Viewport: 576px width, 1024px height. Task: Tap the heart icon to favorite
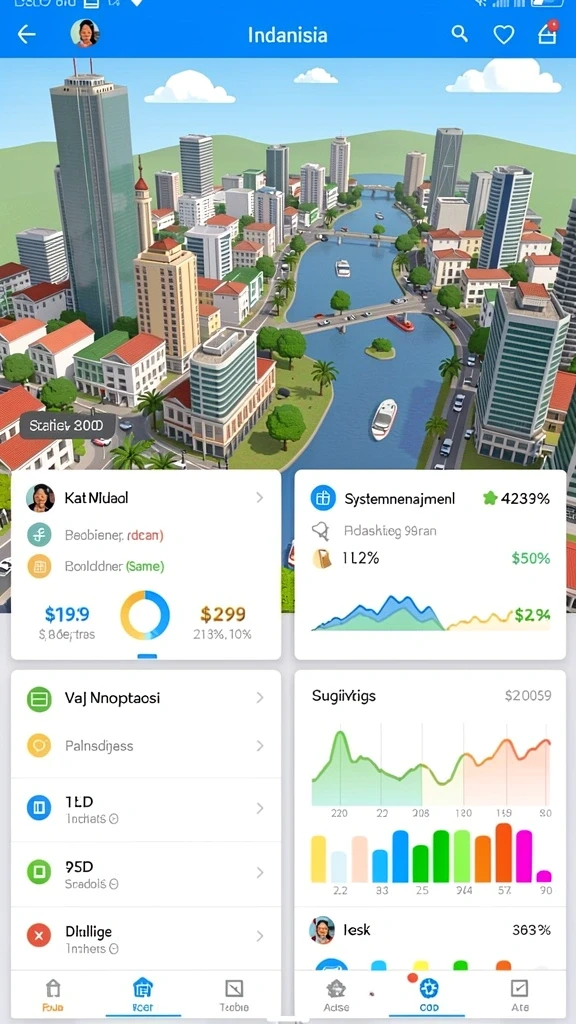point(504,35)
